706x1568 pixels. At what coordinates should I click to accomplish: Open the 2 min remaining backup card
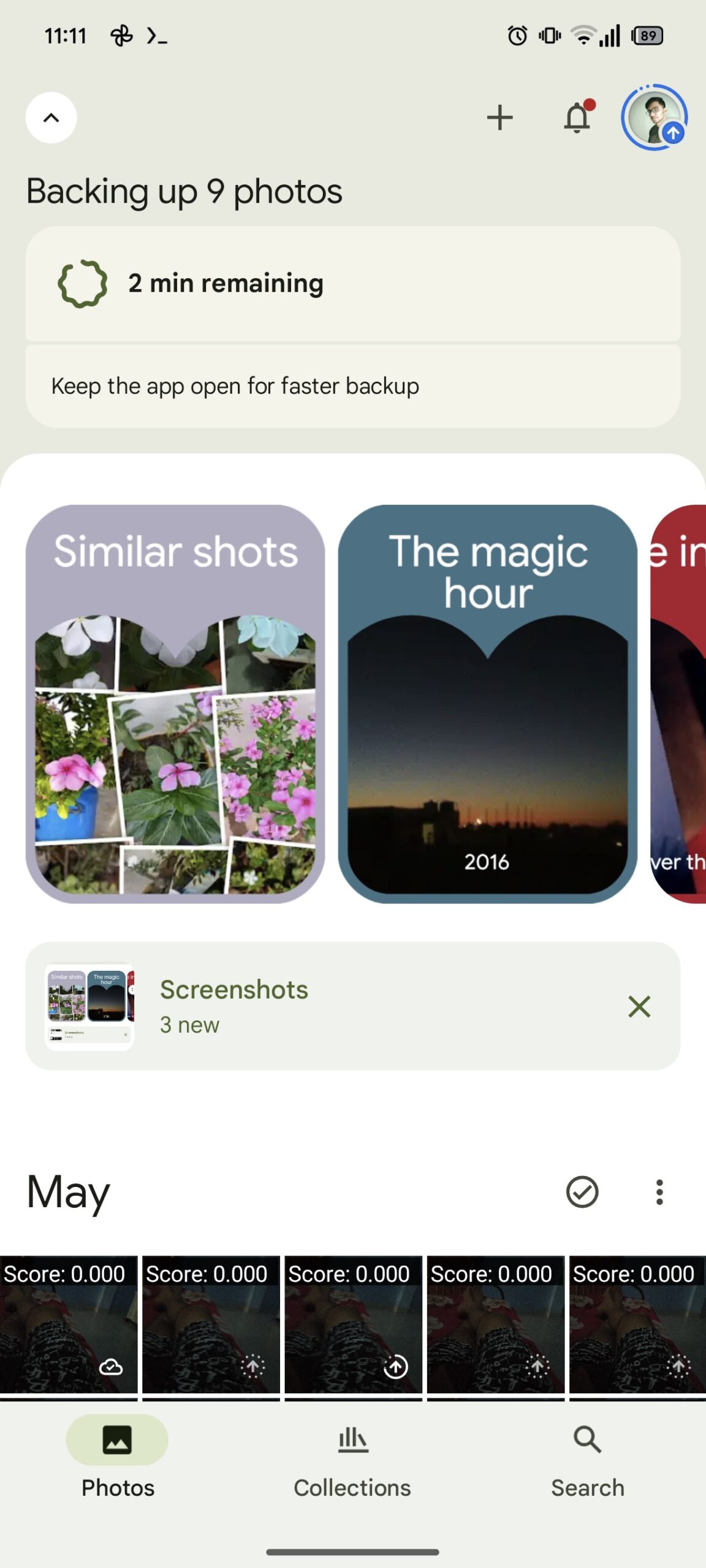point(352,284)
